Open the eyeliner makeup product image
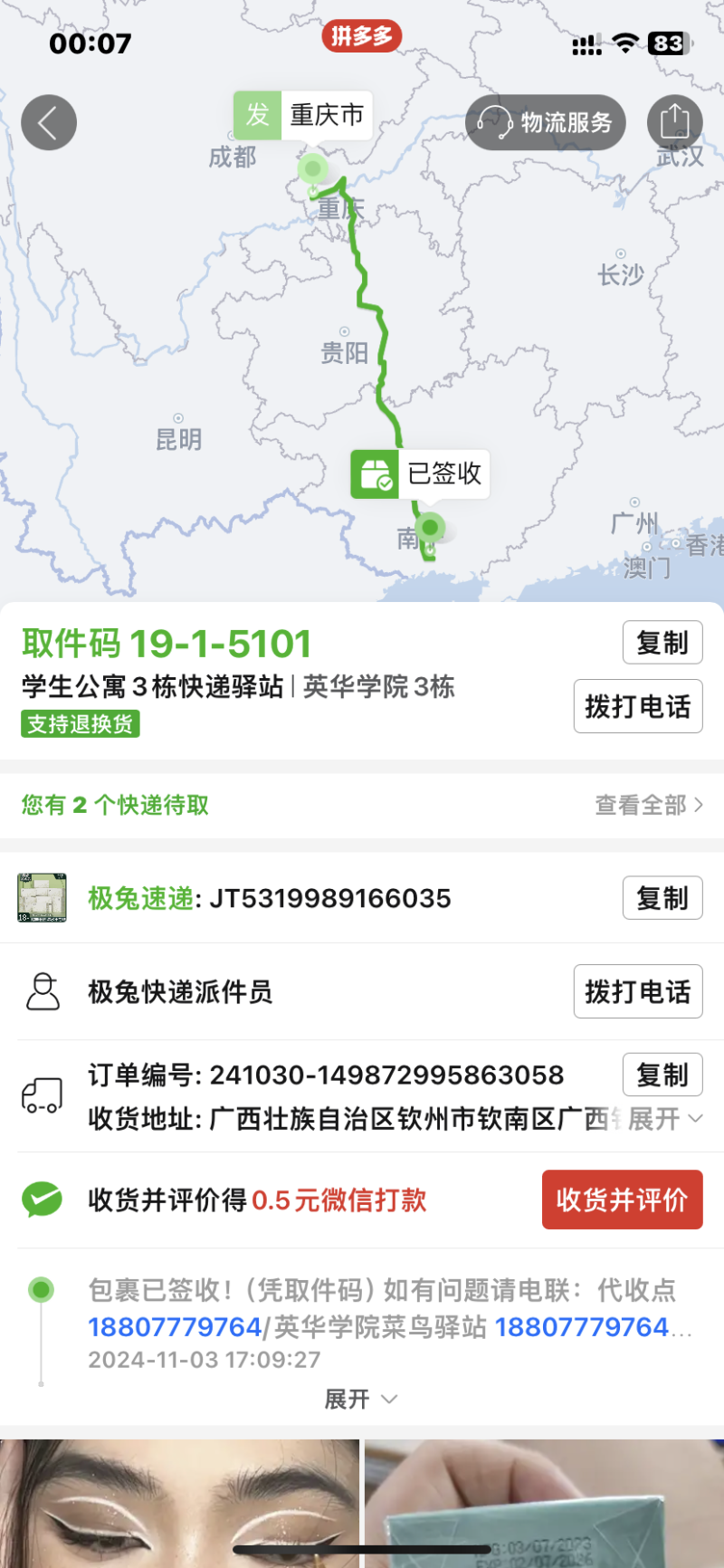Screen dimensions: 724x1568 (x=179, y=1503)
